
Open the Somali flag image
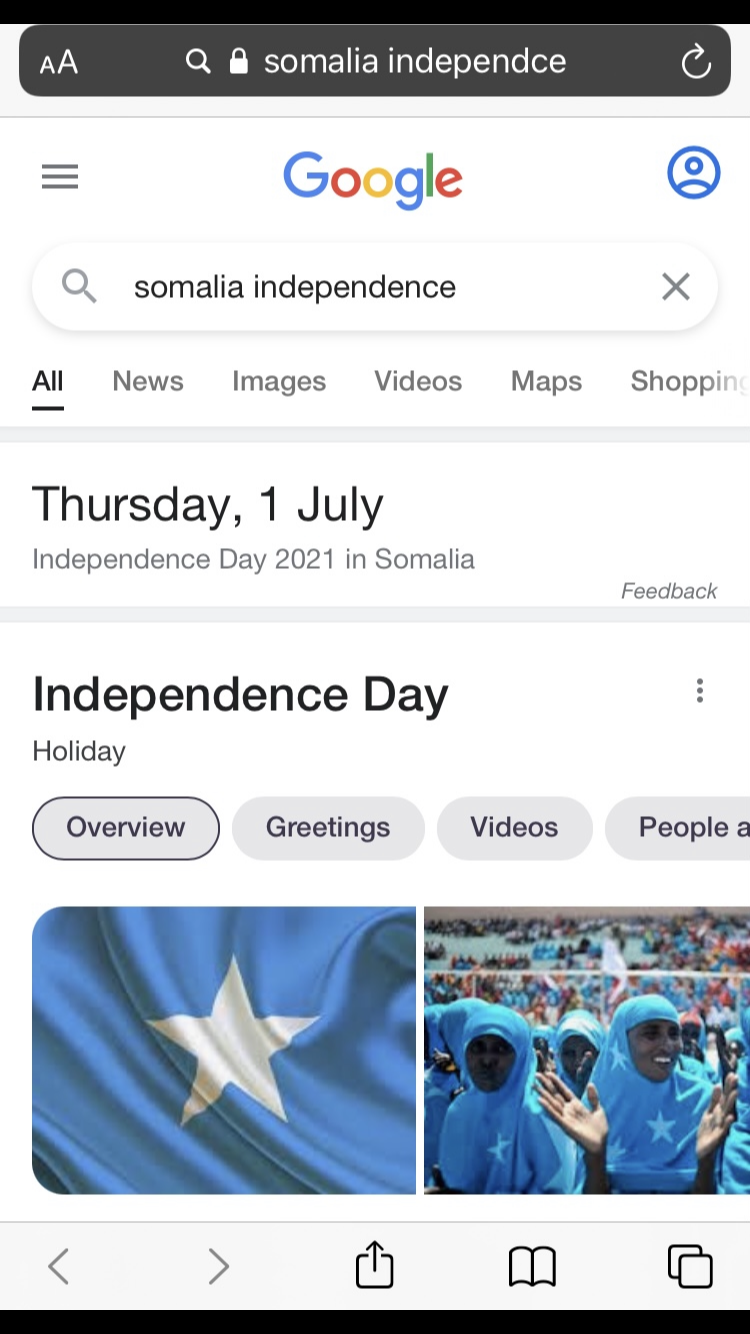224,1050
